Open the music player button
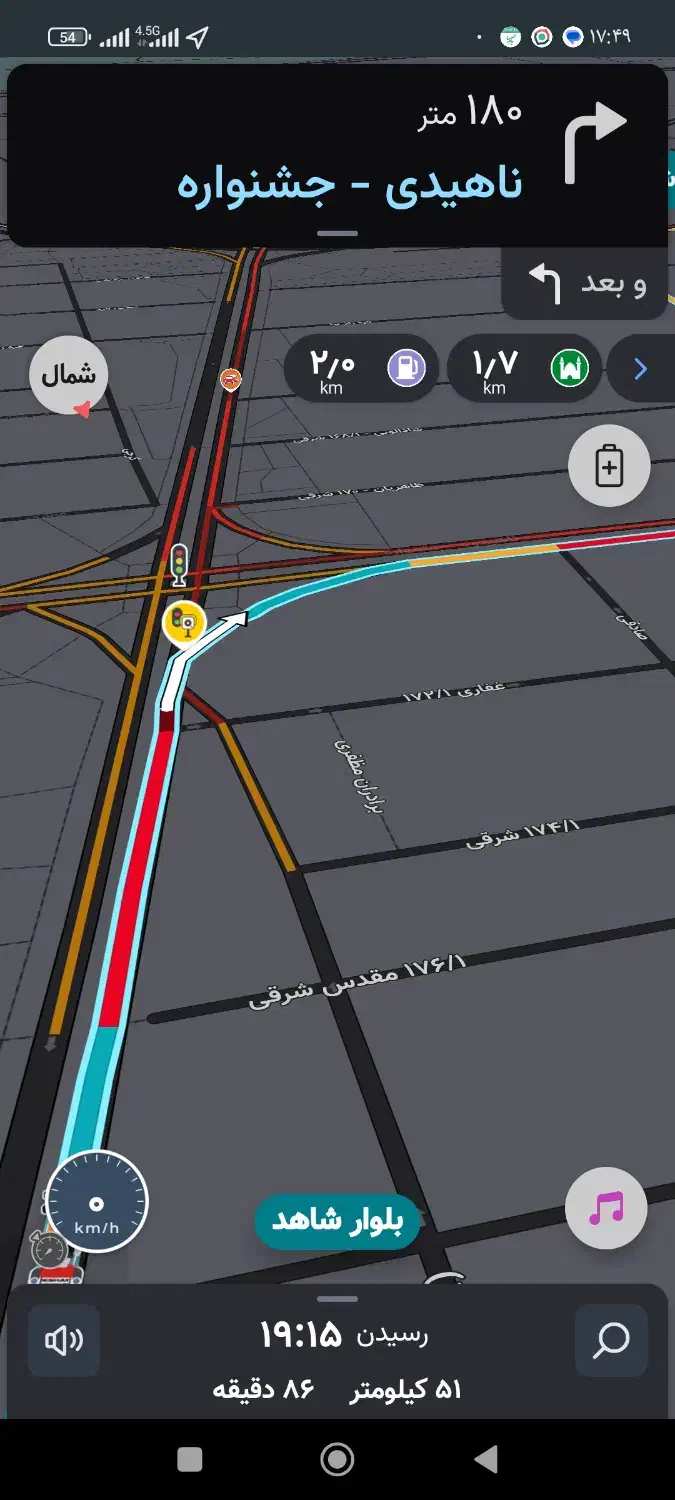 tap(606, 1209)
